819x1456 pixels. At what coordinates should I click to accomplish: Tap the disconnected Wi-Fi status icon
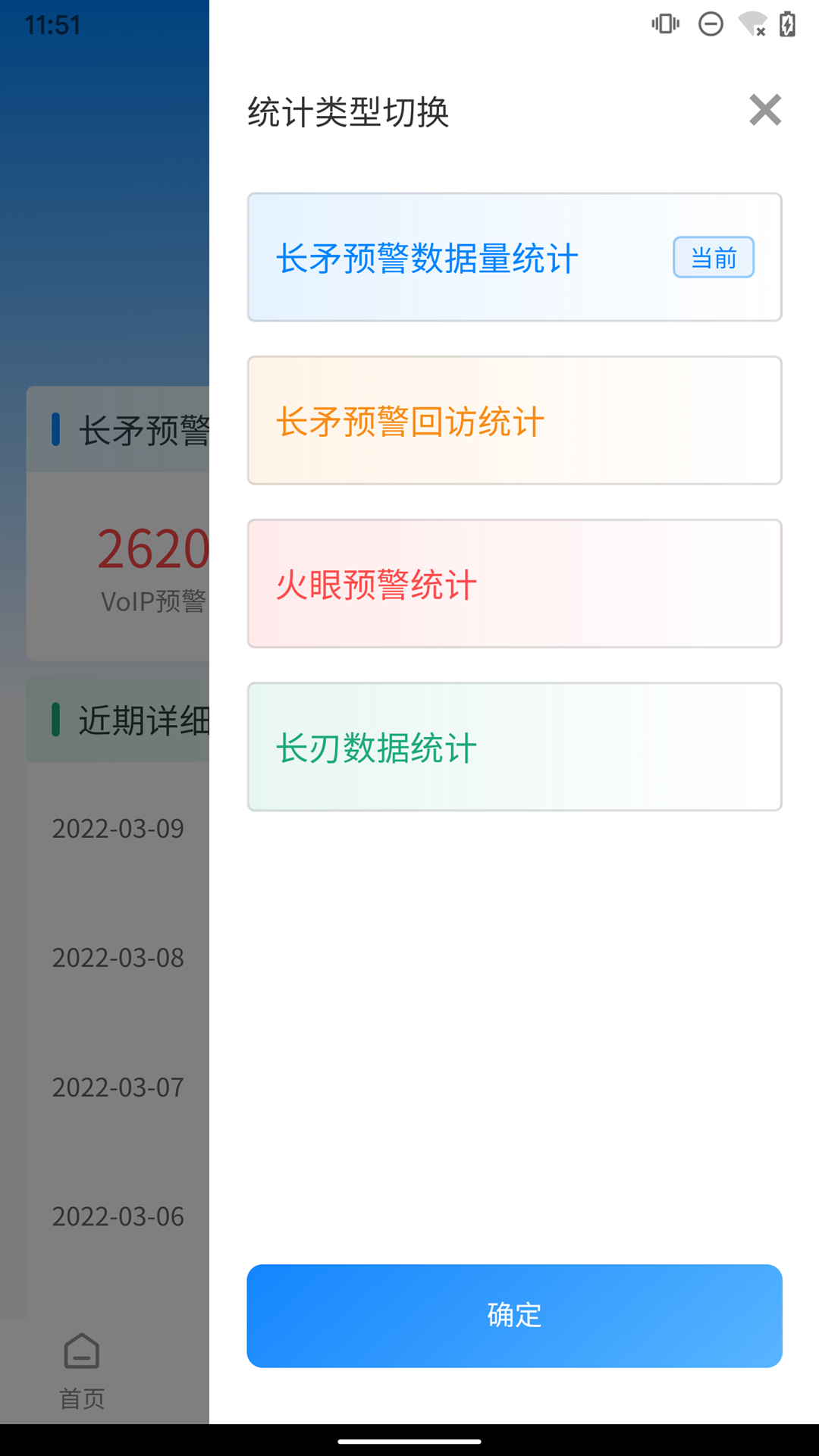(752, 24)
